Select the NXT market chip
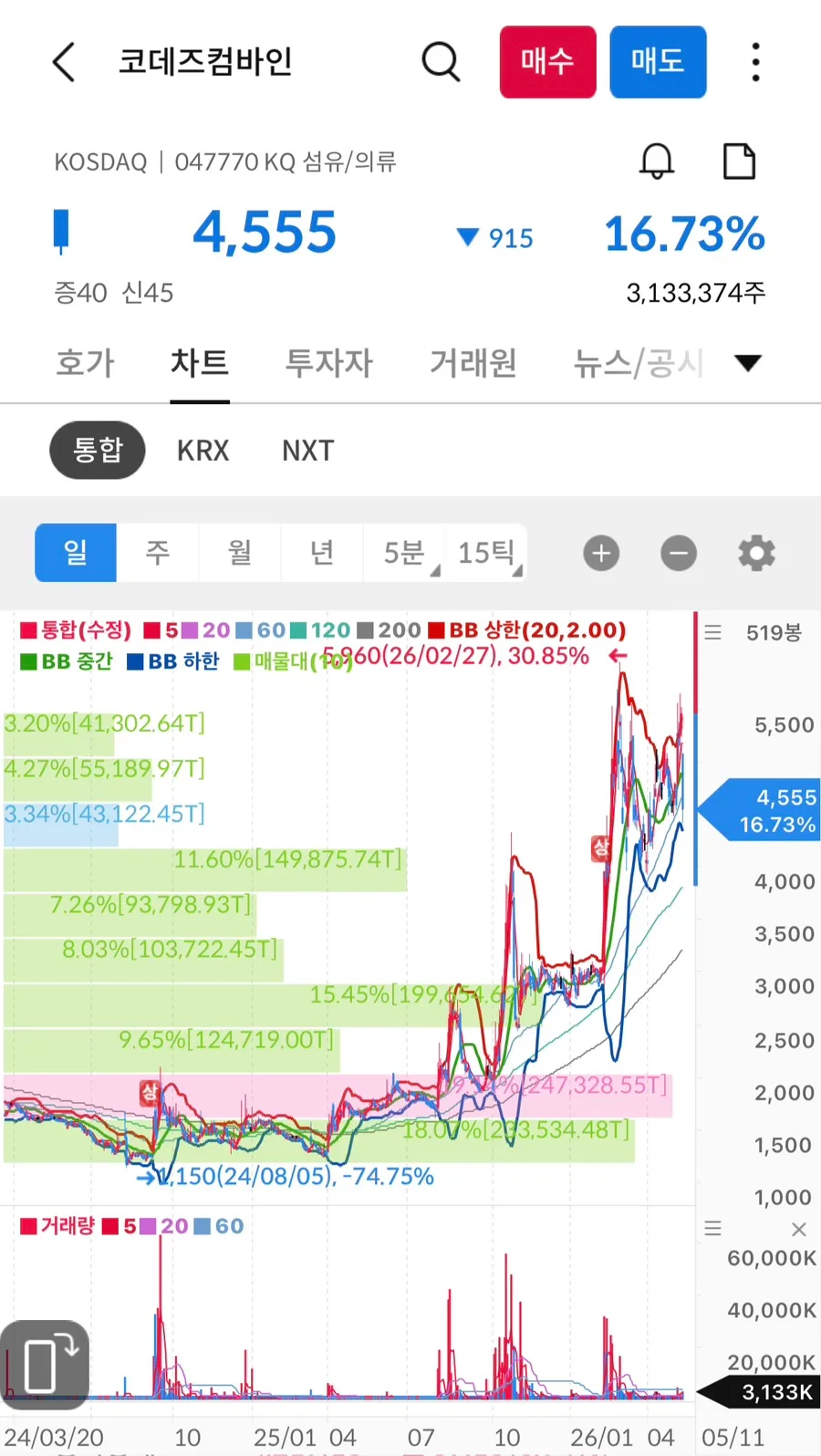Viewport: 821px width, 1456px height. pos(307,451)
